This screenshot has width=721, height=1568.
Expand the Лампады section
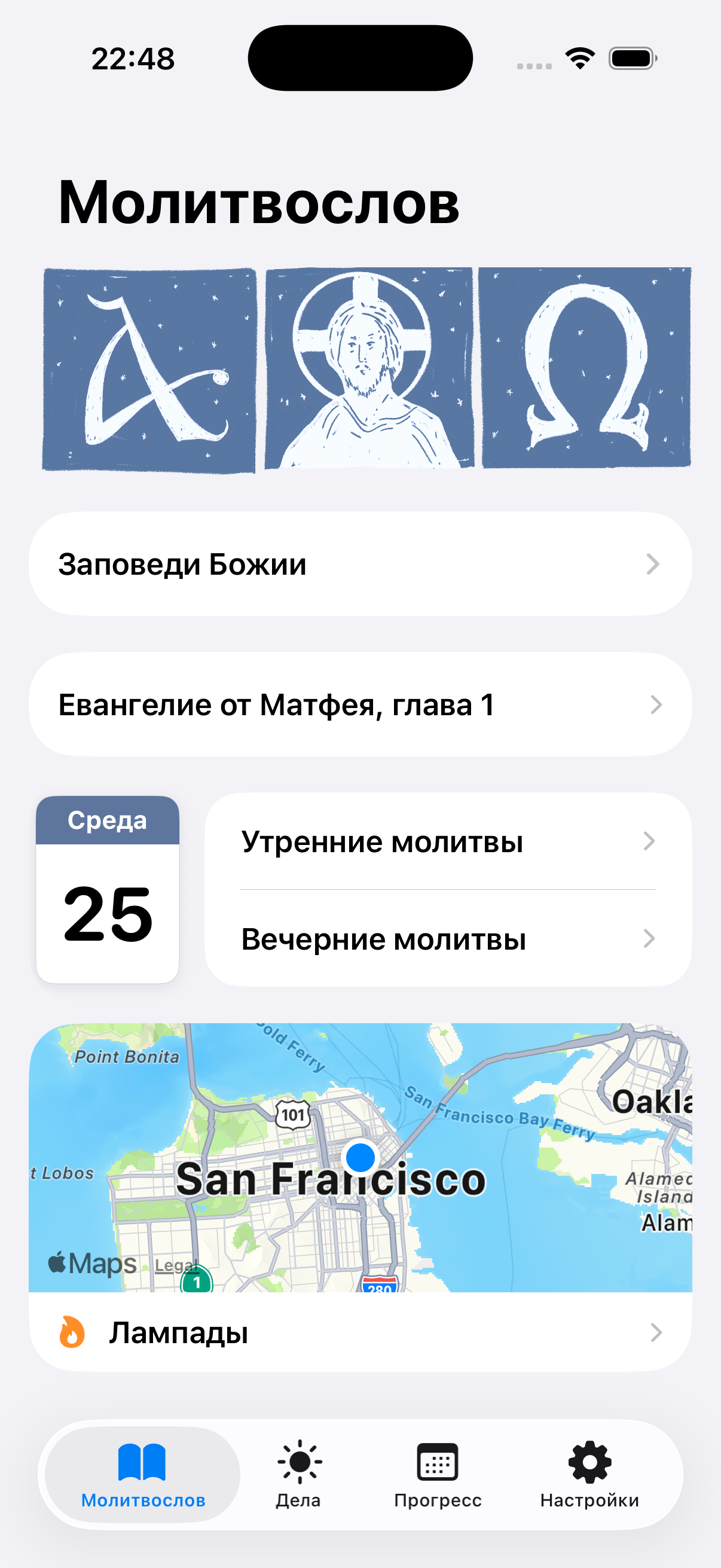360,1331
